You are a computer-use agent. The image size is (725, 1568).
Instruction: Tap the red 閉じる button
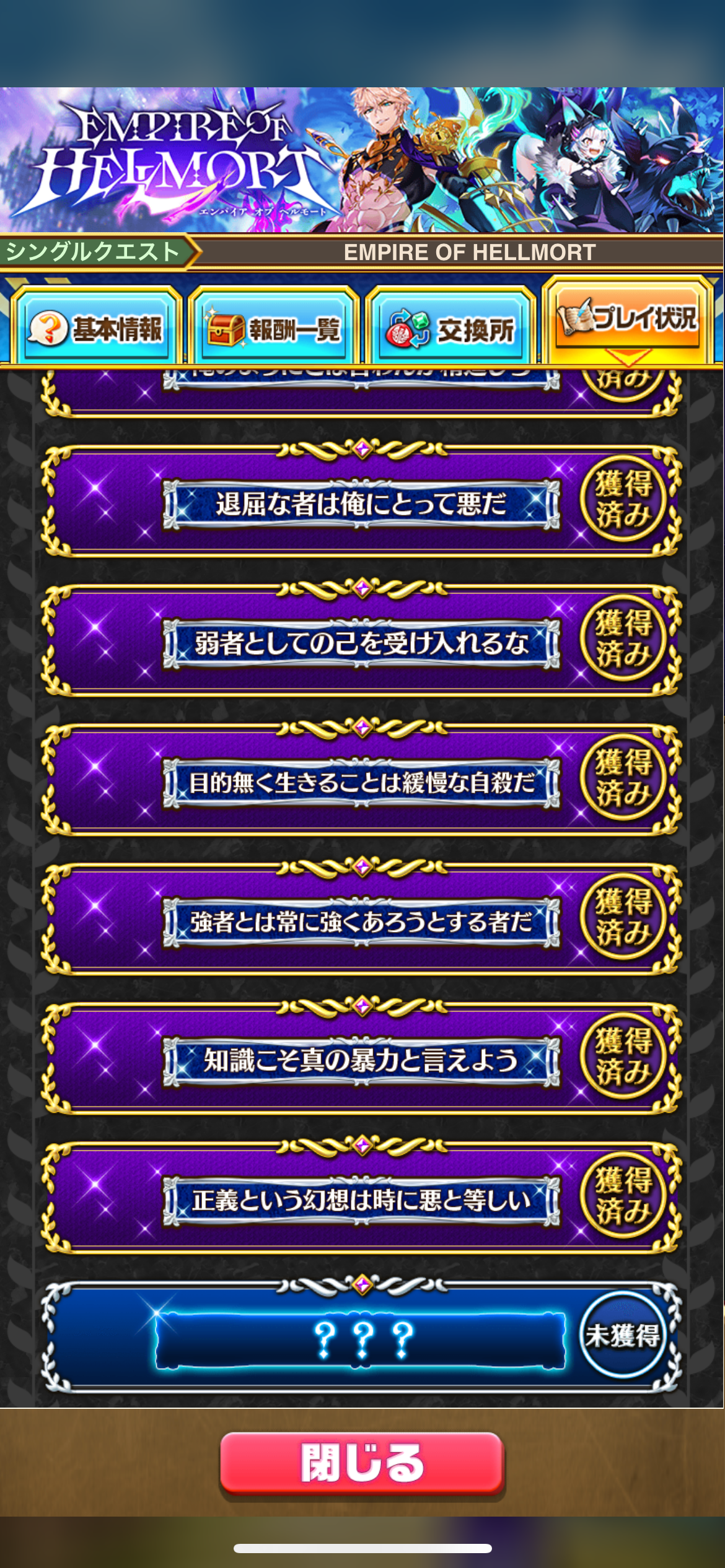[362, 1464]
